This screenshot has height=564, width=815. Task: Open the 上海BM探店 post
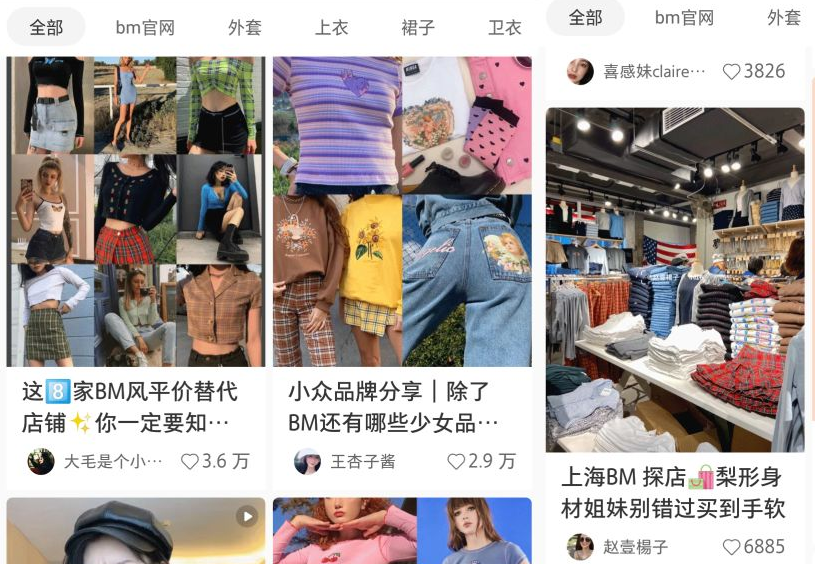(x=675, y=280)
